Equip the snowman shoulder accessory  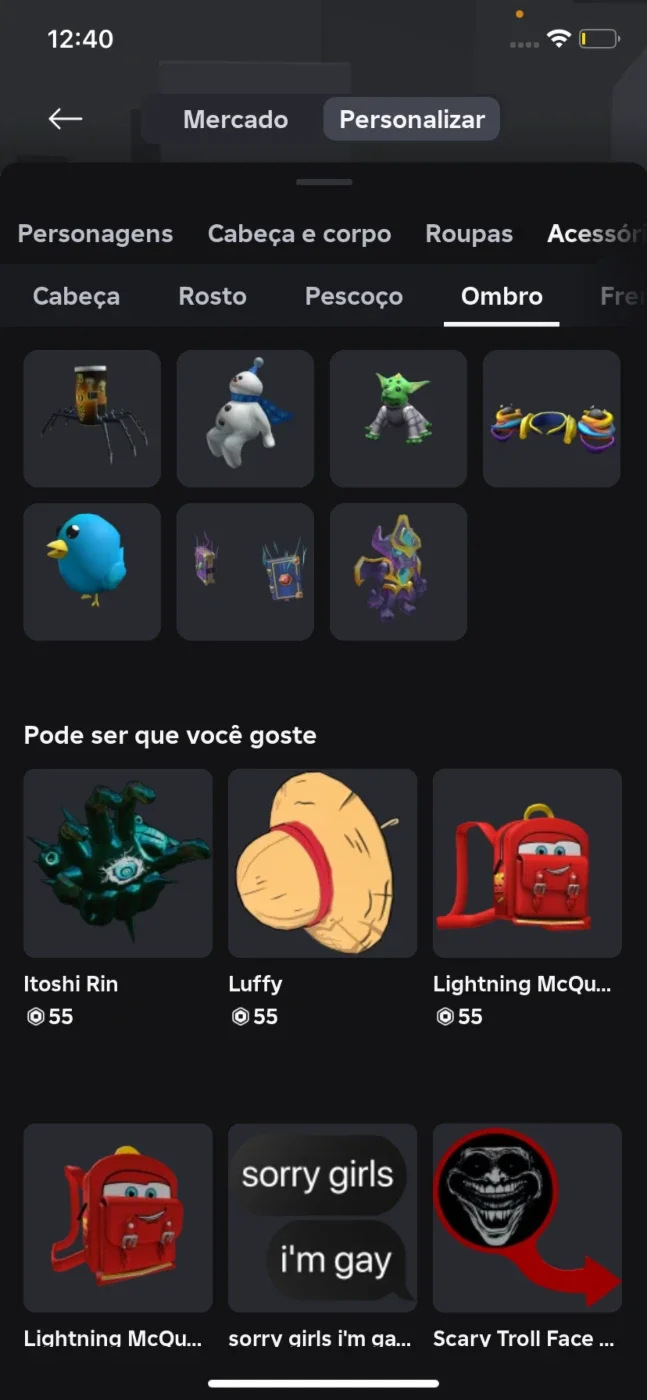(245, 418)
